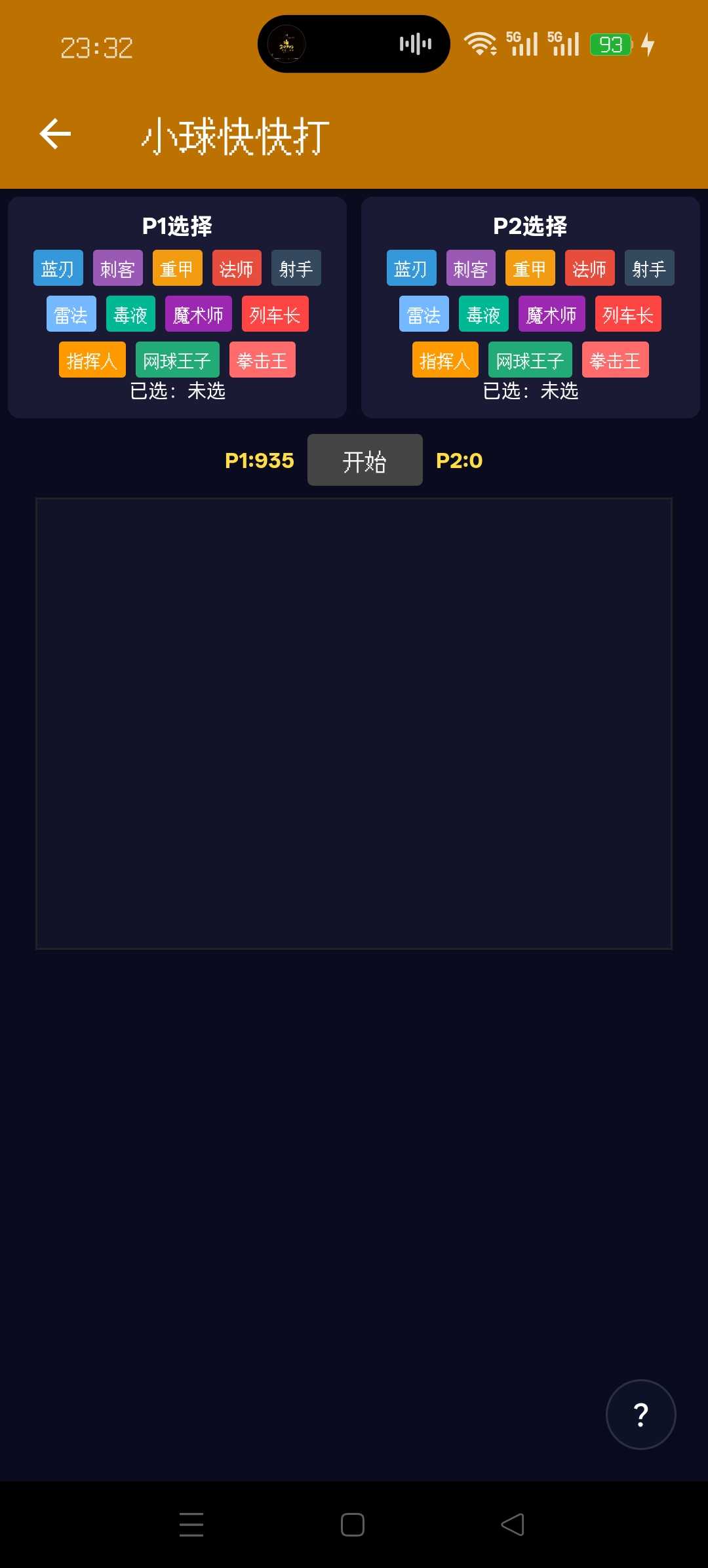The height and width of the screenshot is (1568, 708).
Task: Select 拳击王 for P1
Action: point(262,360)
